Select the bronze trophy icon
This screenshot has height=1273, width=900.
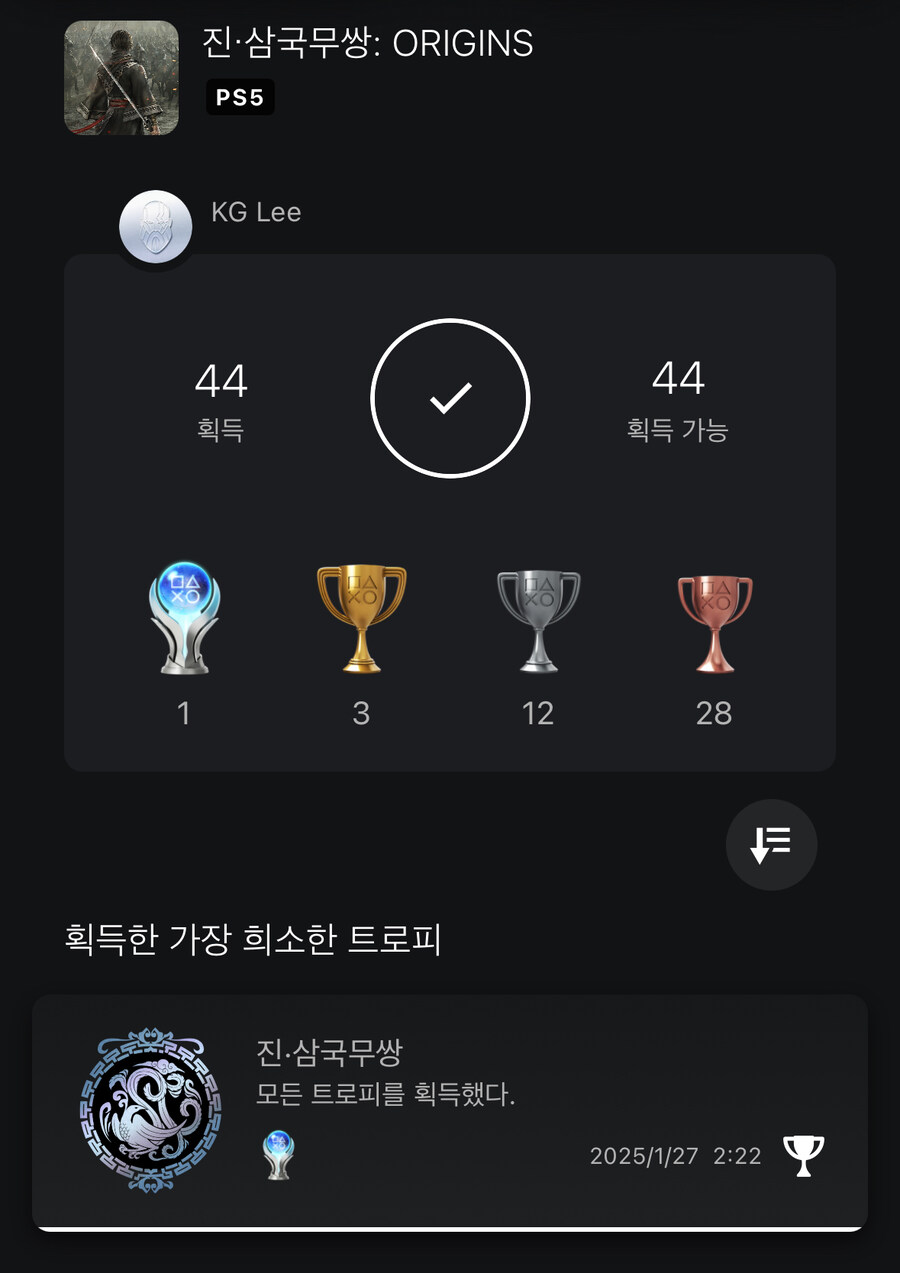pyautogui.click(x=714, y=620)
